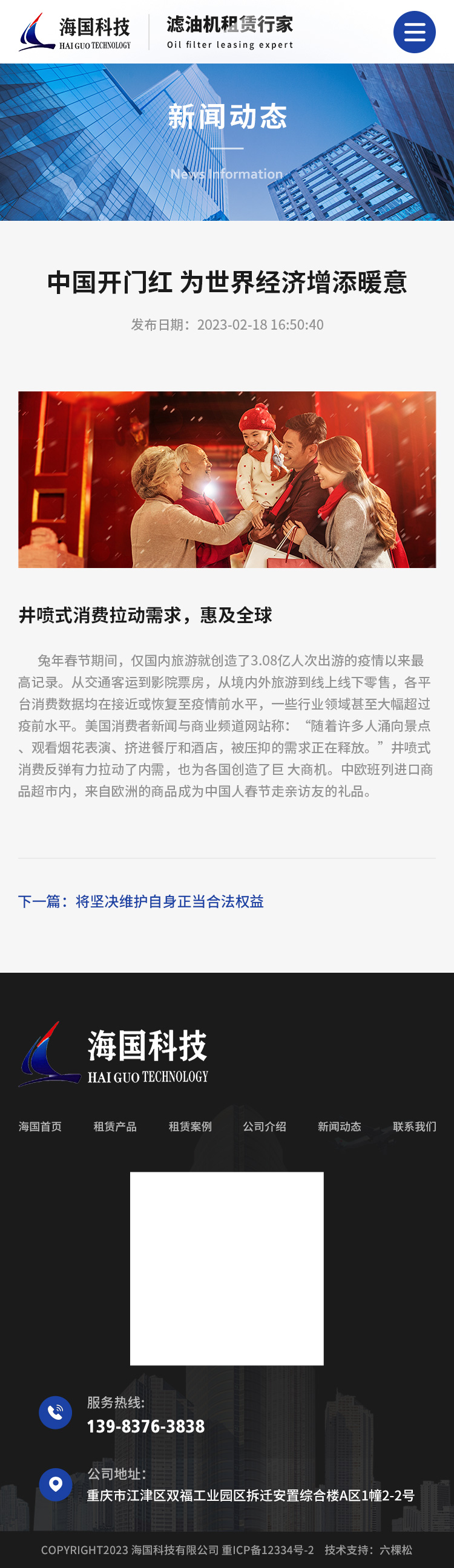
Task: Open 新闻动态 in footer navigation
Action: (x=340, y=1126)
